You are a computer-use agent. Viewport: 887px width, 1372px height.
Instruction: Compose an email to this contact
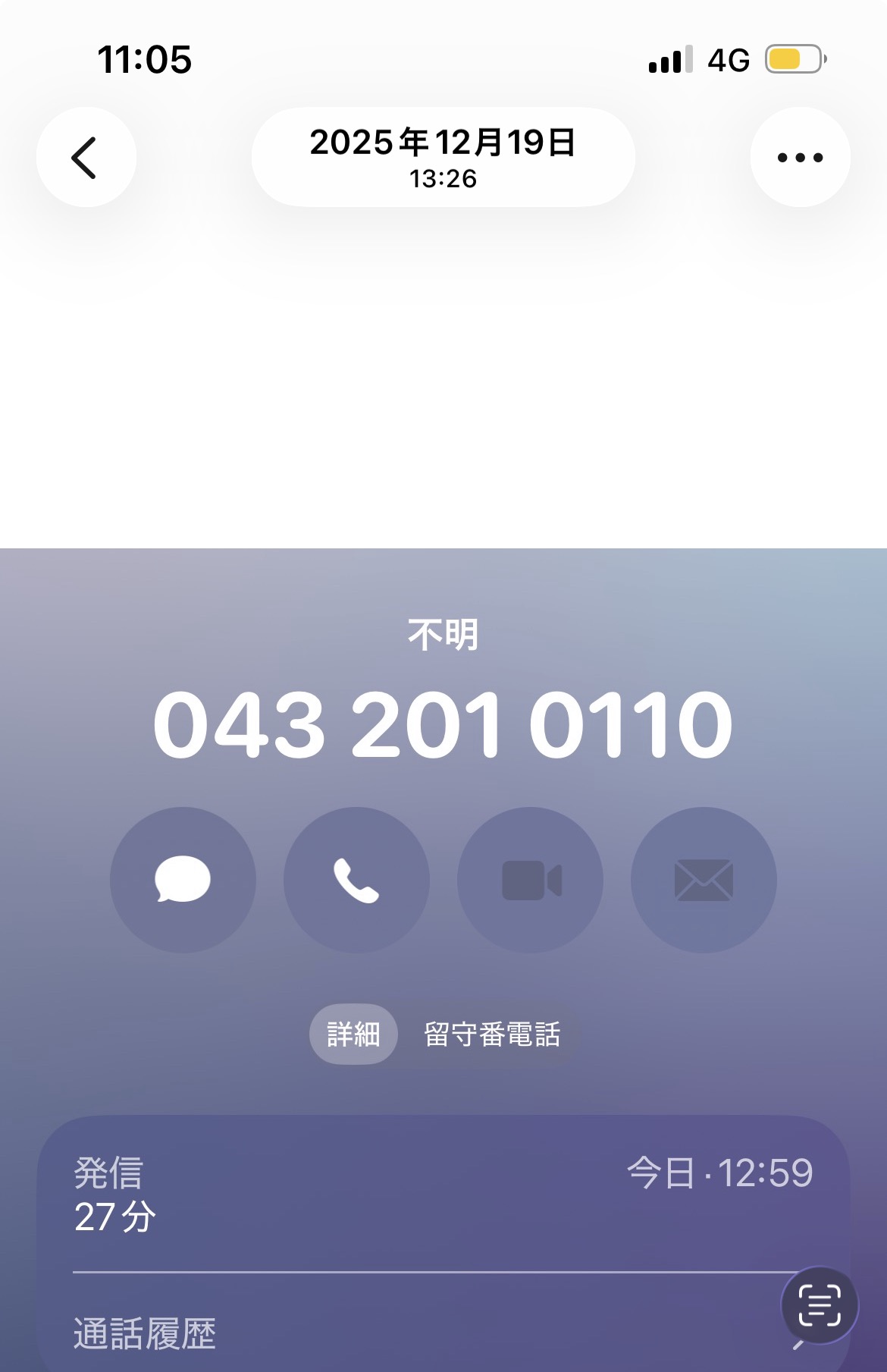704,880
